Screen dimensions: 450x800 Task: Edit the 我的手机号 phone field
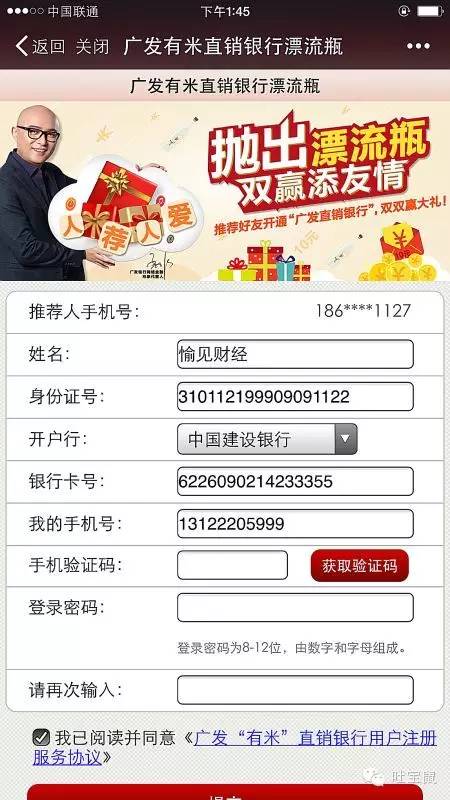point(295,523)
